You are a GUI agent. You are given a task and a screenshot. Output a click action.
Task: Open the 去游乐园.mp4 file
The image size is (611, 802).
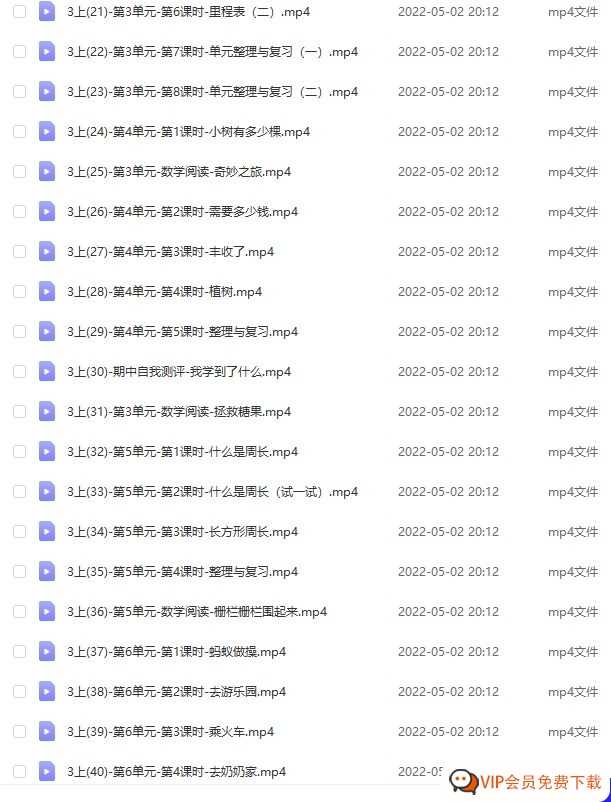[176, 692]
